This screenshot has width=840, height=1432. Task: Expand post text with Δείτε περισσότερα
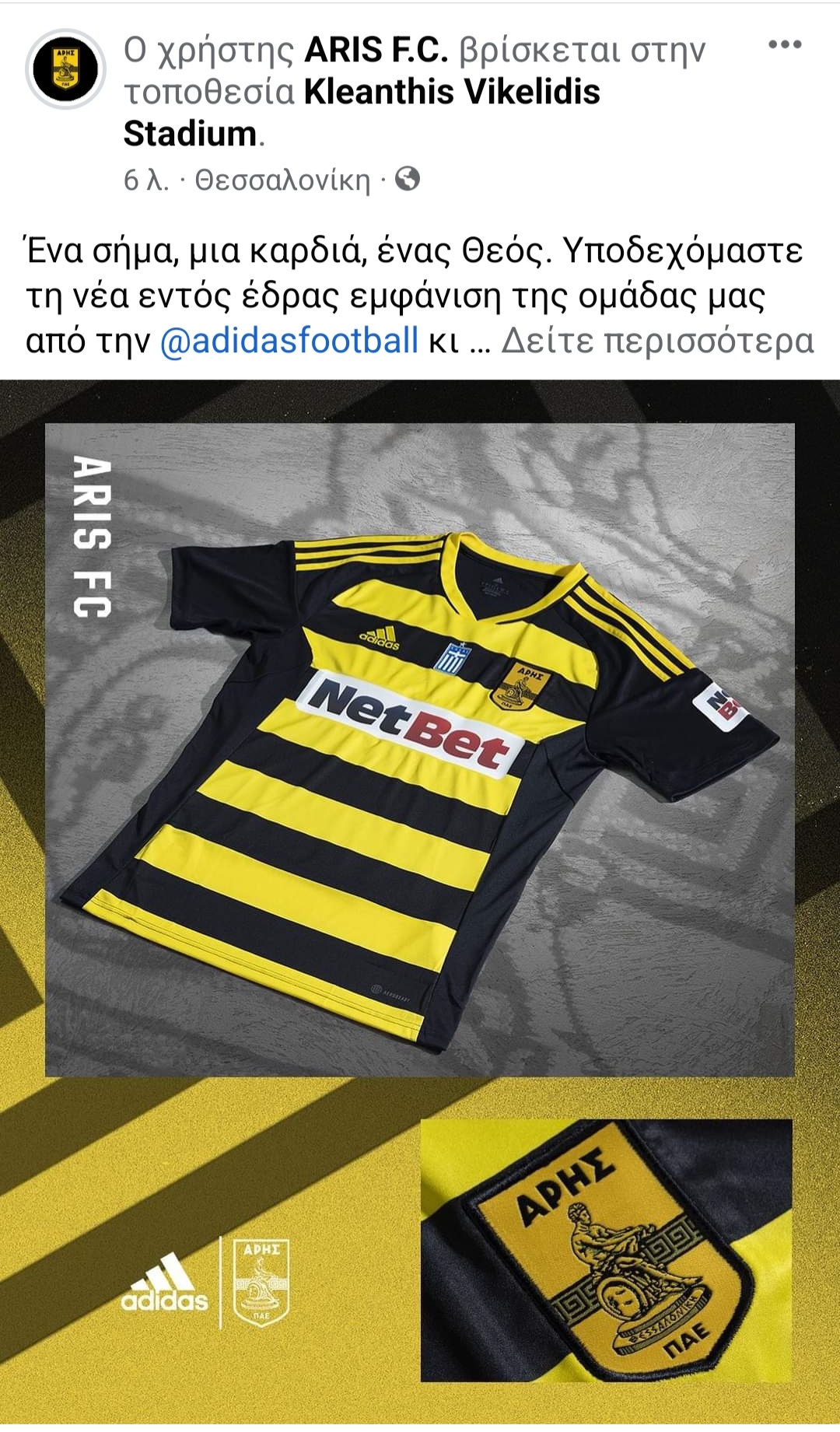point(657,341)
